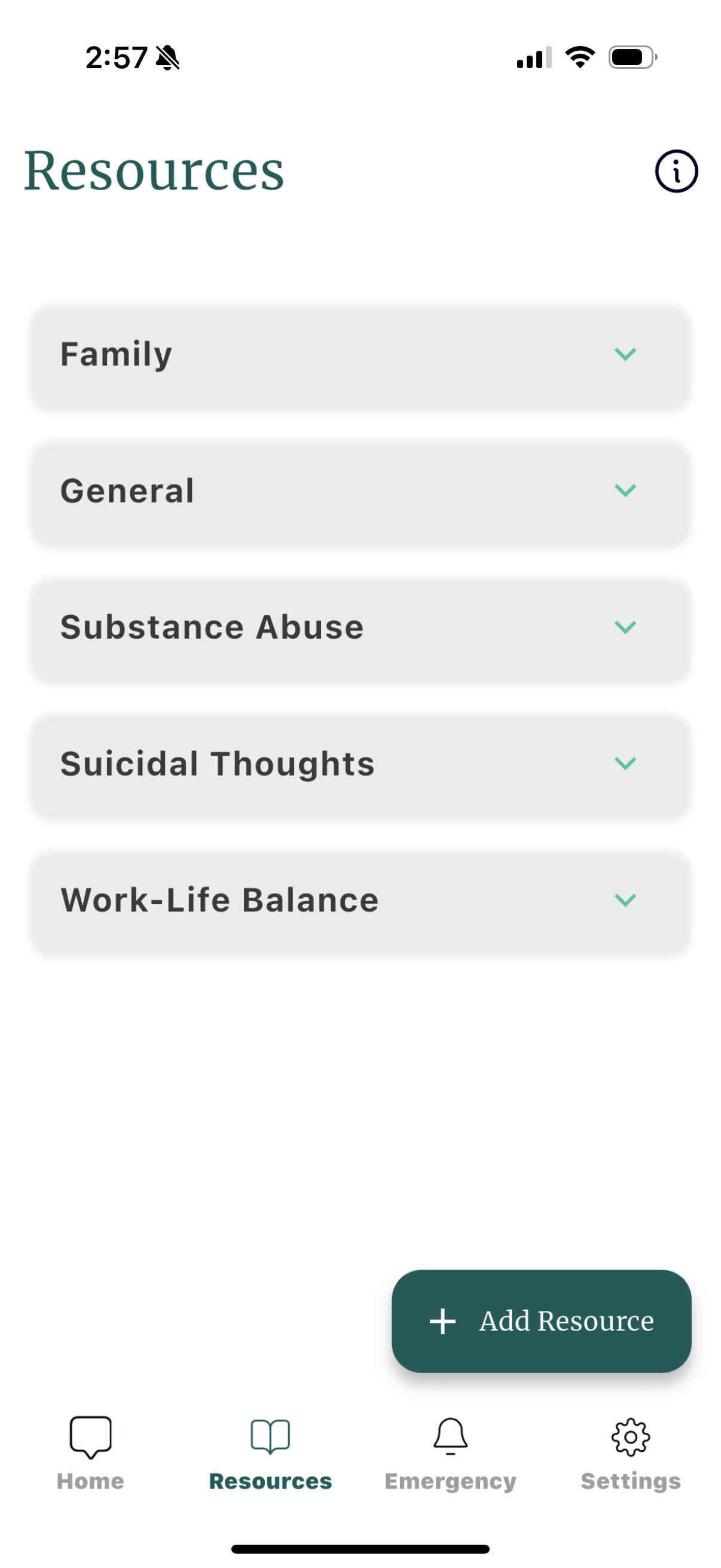The width and height of the screenshot is (721, 1568).
Task: Open the Settings tab
Action: click(630, 1453)
